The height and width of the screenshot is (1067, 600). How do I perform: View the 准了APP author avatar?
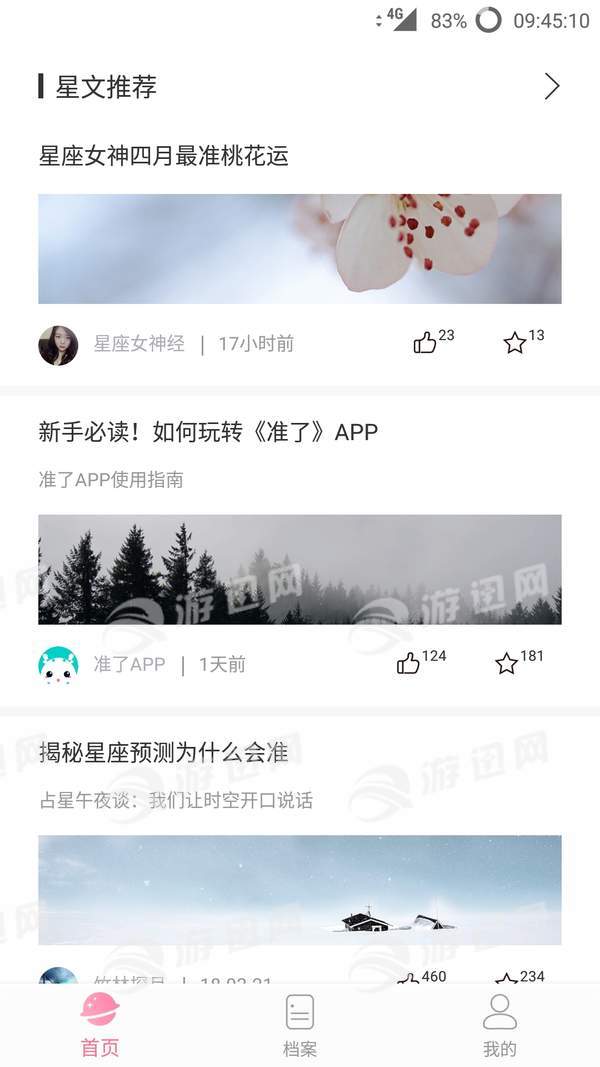pos(58,665)
